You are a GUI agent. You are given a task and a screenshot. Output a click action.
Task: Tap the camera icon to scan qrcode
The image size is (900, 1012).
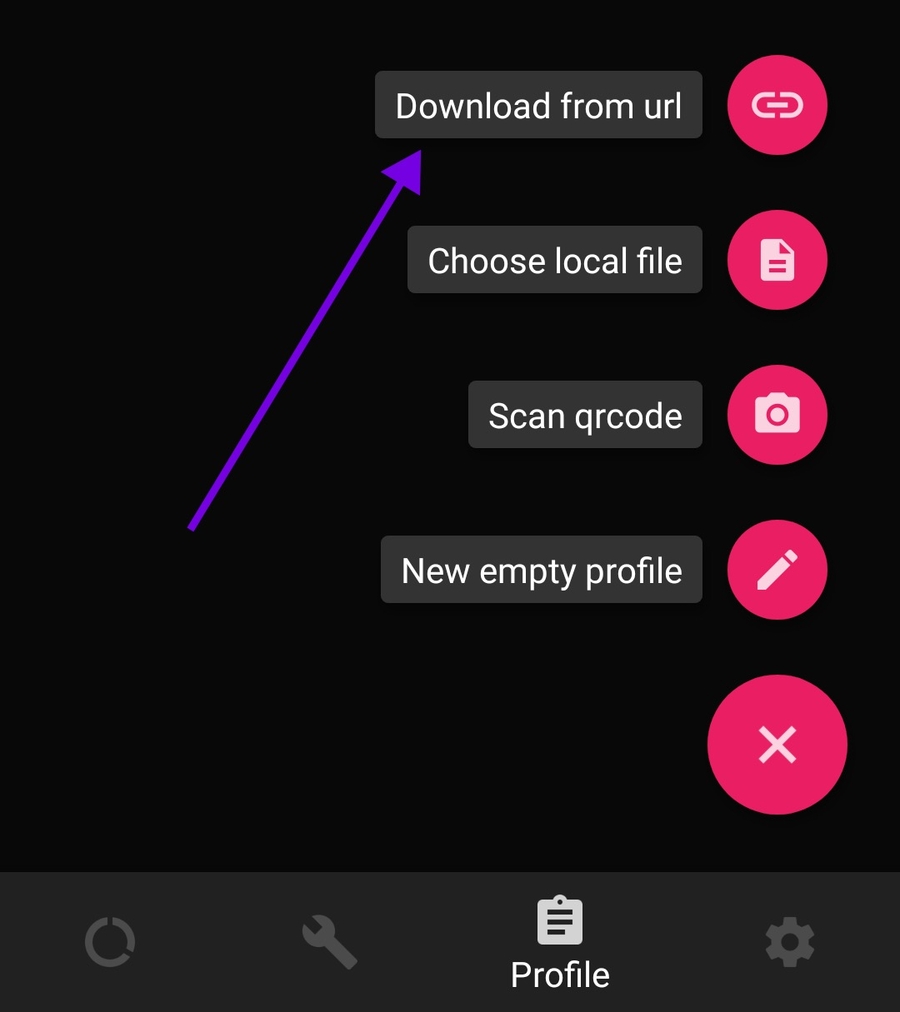[777, 415]
